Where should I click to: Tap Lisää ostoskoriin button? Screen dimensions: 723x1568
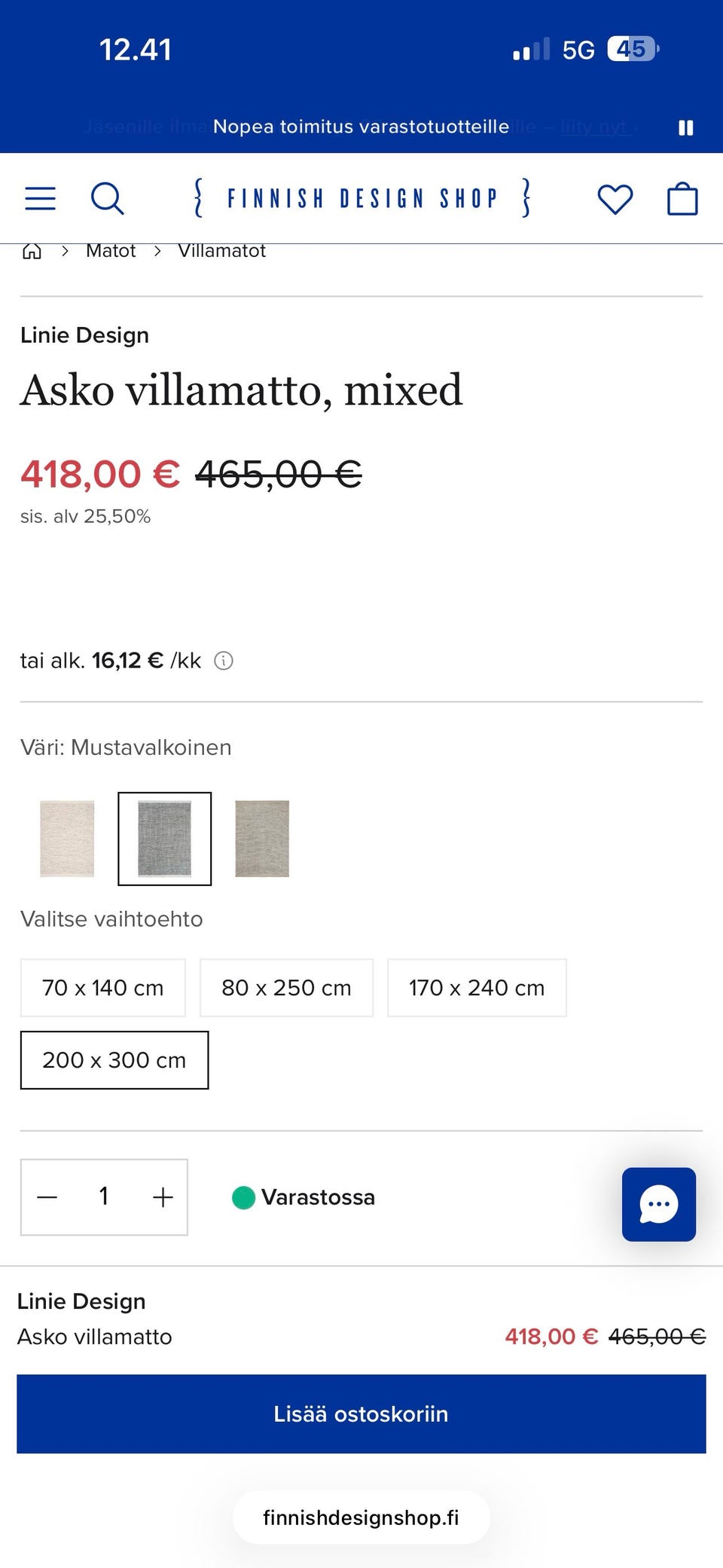(361, 1414)
